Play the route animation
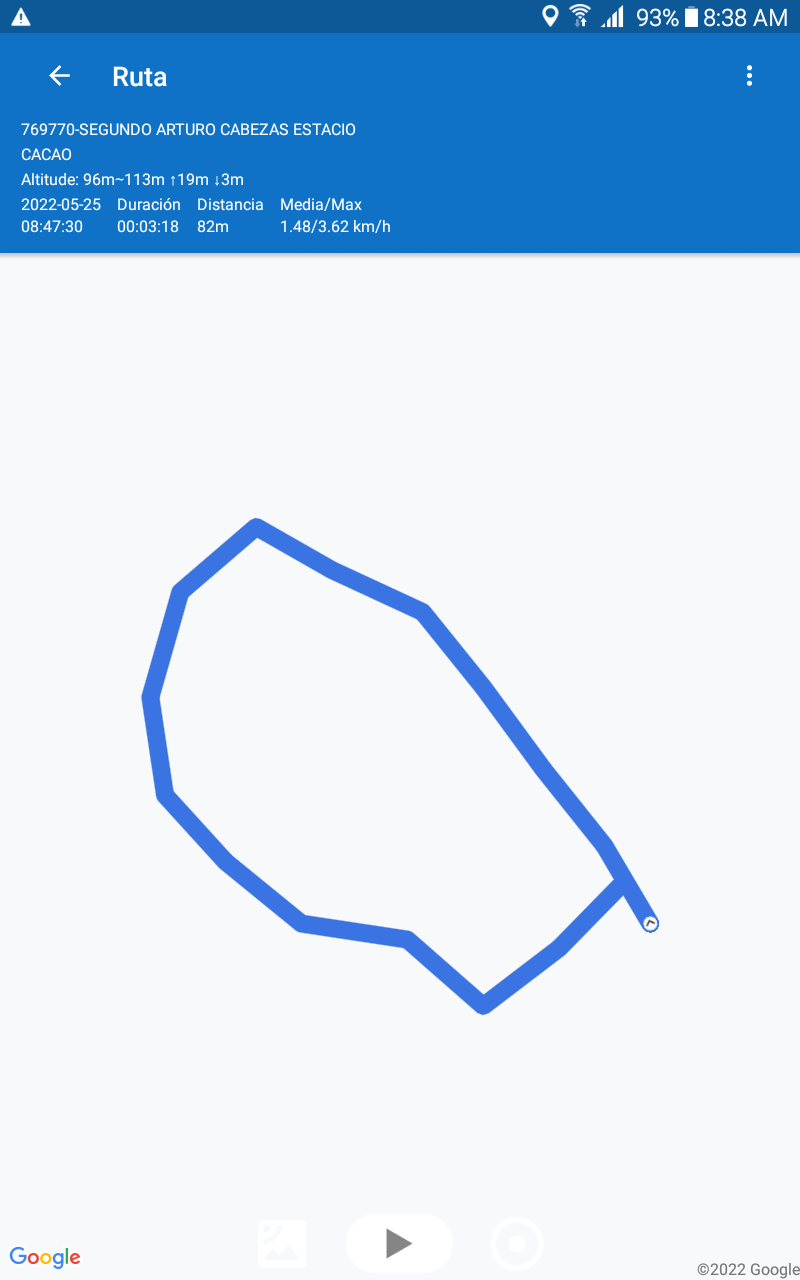 (x=399, y=1243)
